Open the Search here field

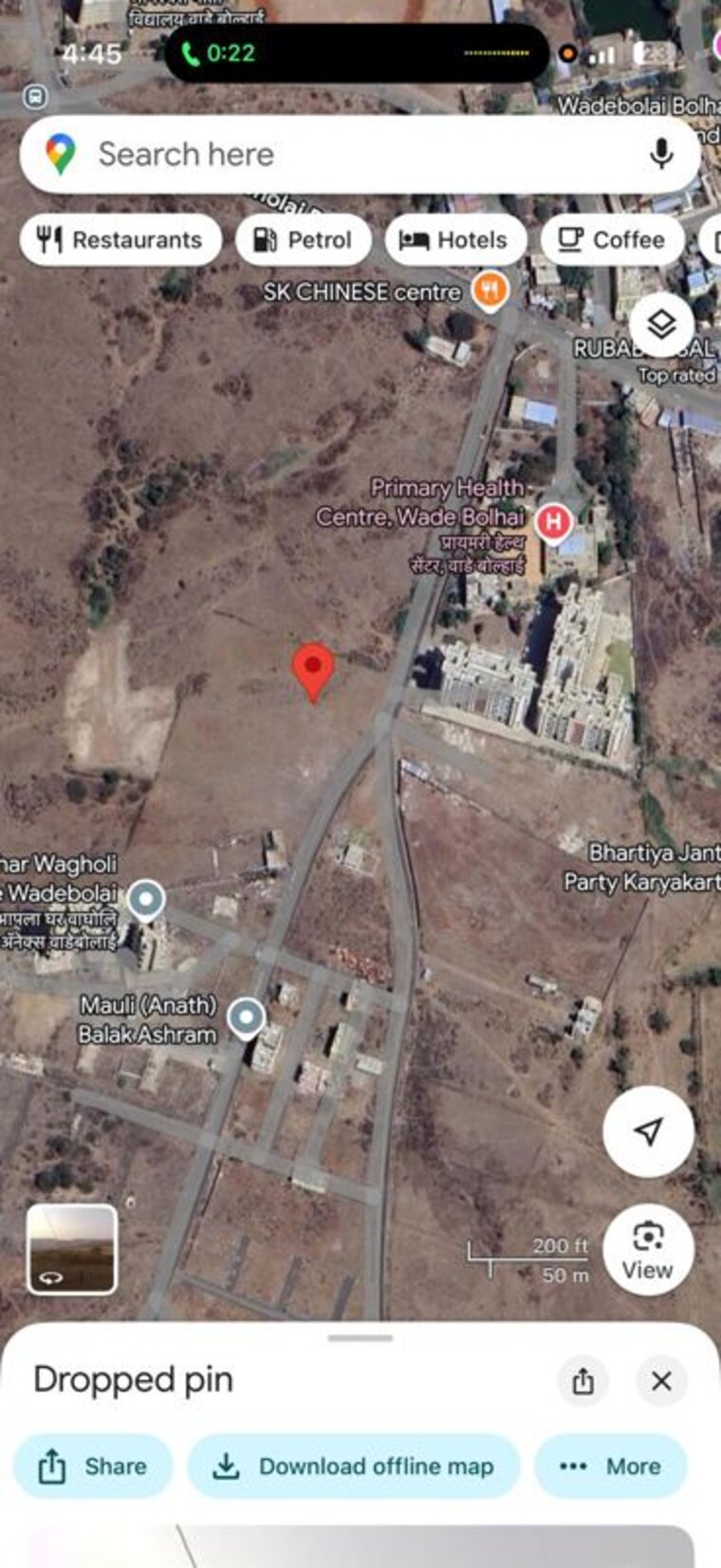(x=342, y=155)
